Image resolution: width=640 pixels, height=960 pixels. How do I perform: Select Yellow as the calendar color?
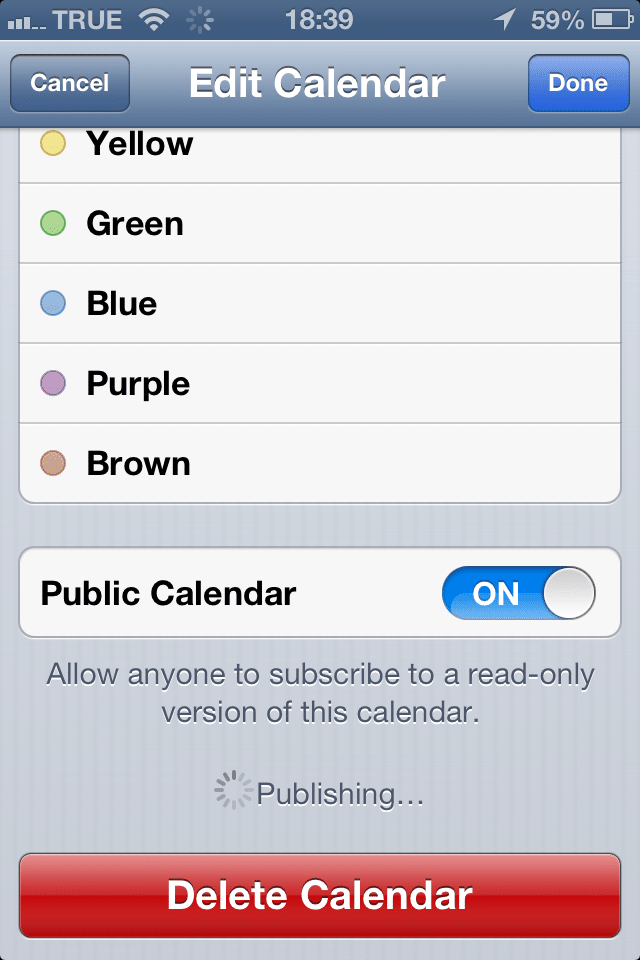tap(320, 146)
